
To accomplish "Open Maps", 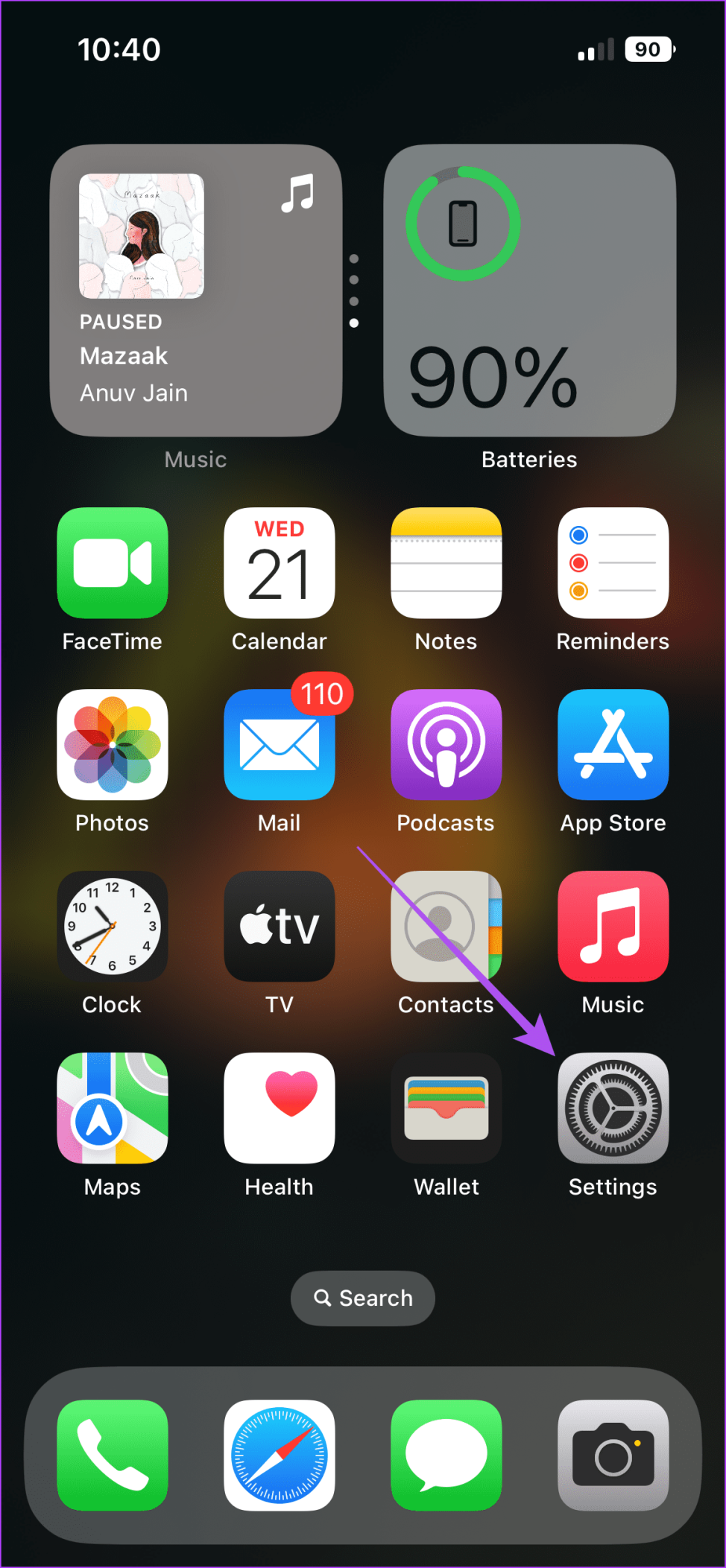I will click(113, 1108).
